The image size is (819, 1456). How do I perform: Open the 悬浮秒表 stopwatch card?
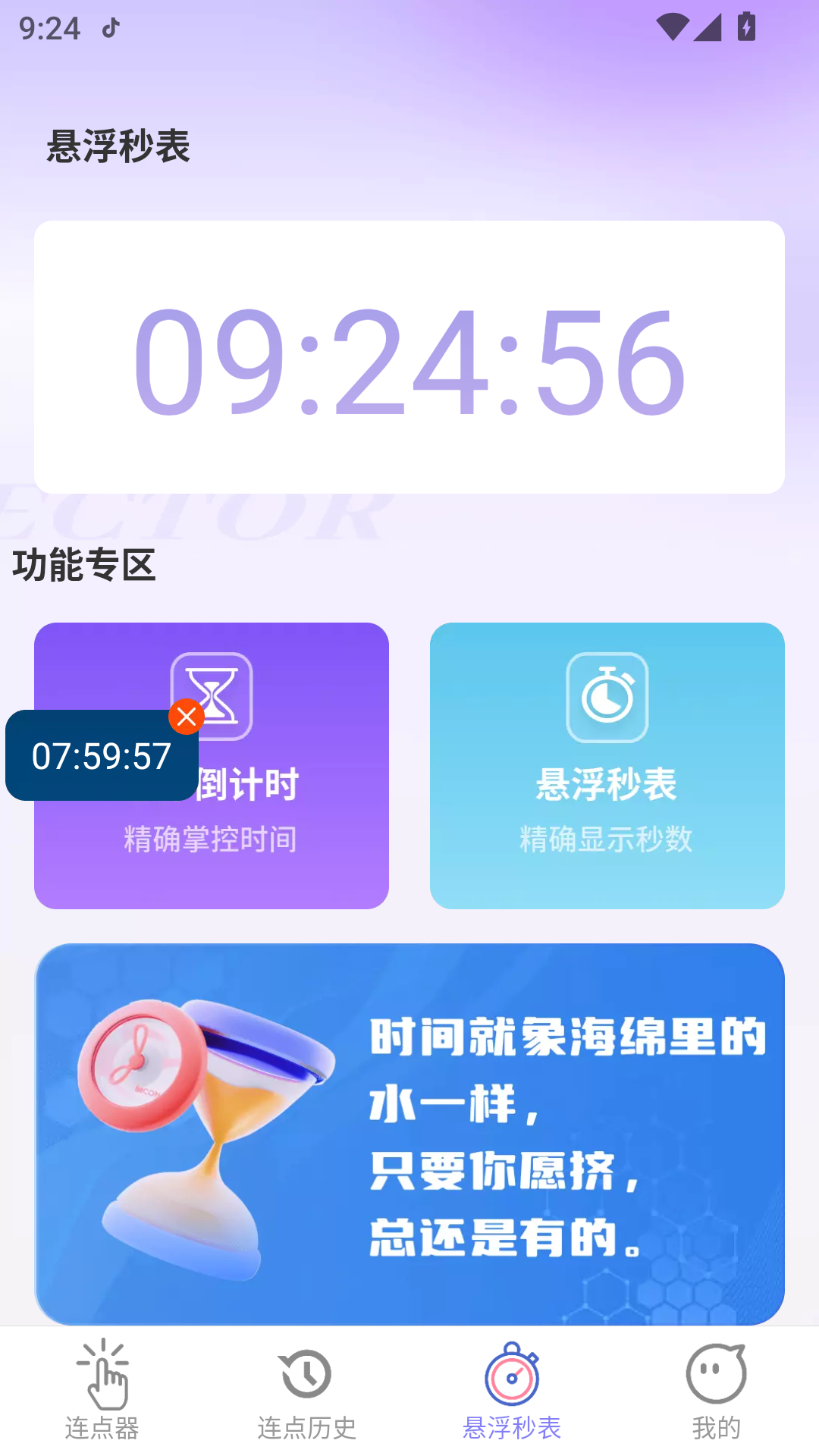coord(607,766)
